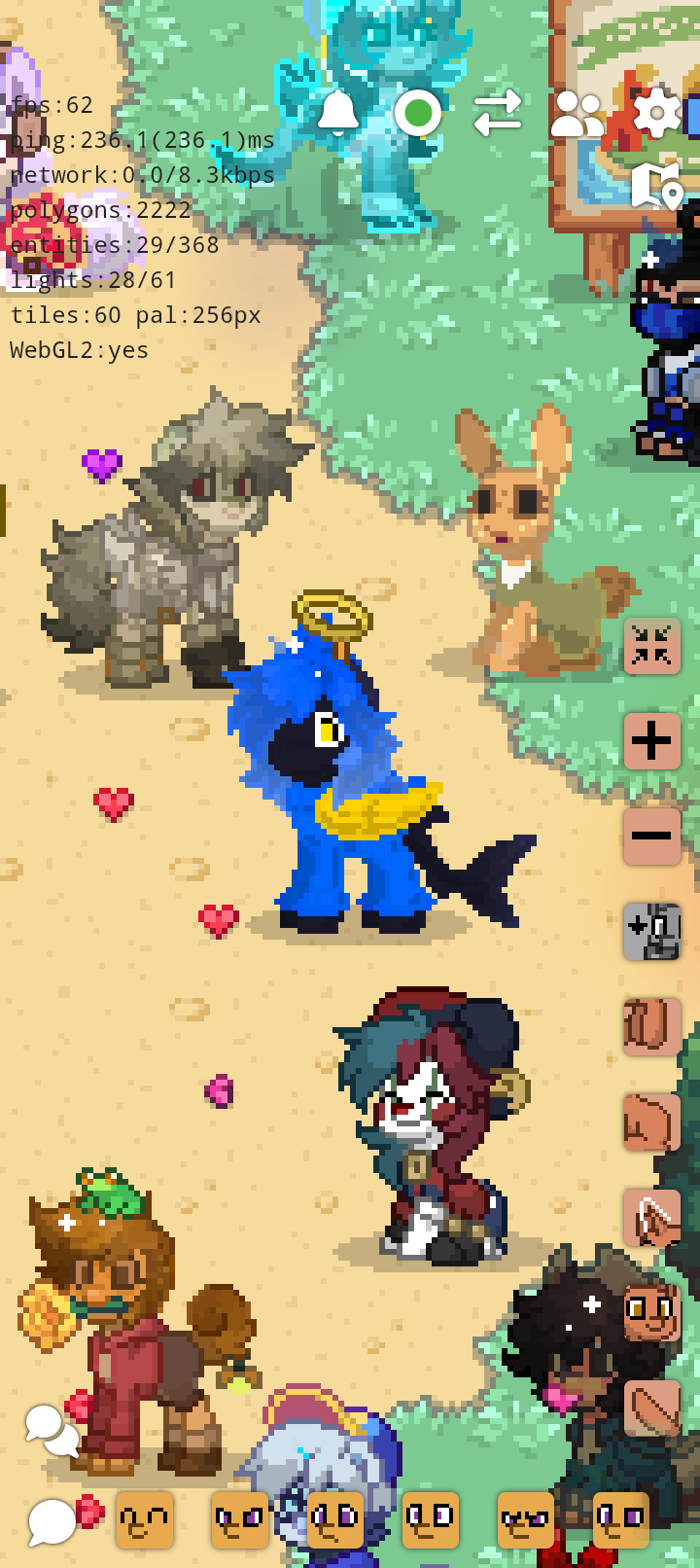Open the settings gear
This screenshot has height=1568, width=700.
coord(657,113)
